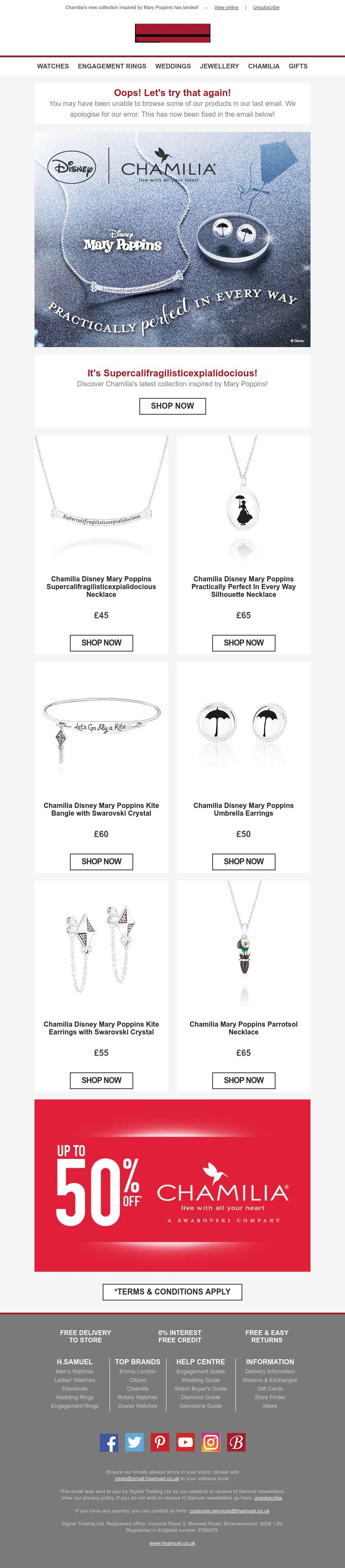This screenshot has height=1568, width=345.
Task: Open the Watches category
Action: [x=53, y=66]
